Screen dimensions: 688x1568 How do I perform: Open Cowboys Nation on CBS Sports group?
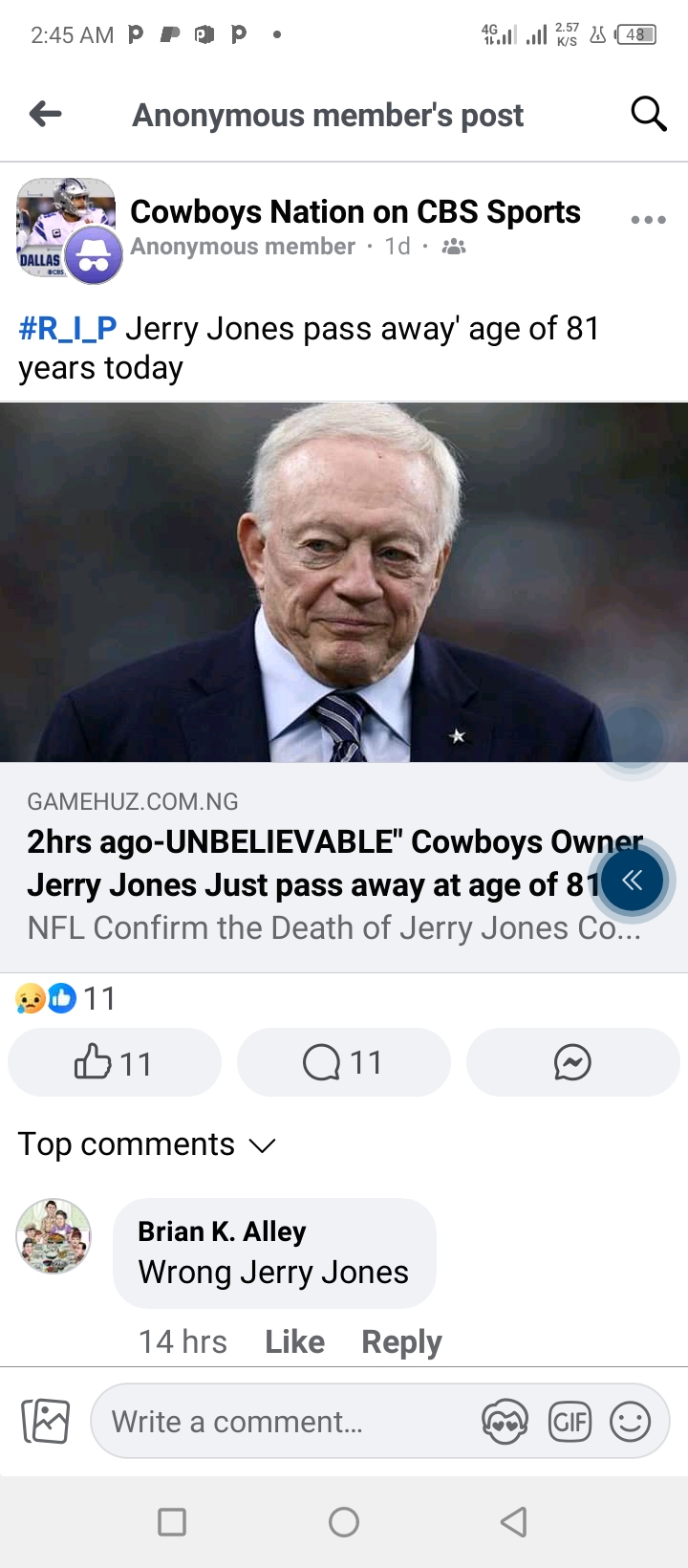click(355, 211)
